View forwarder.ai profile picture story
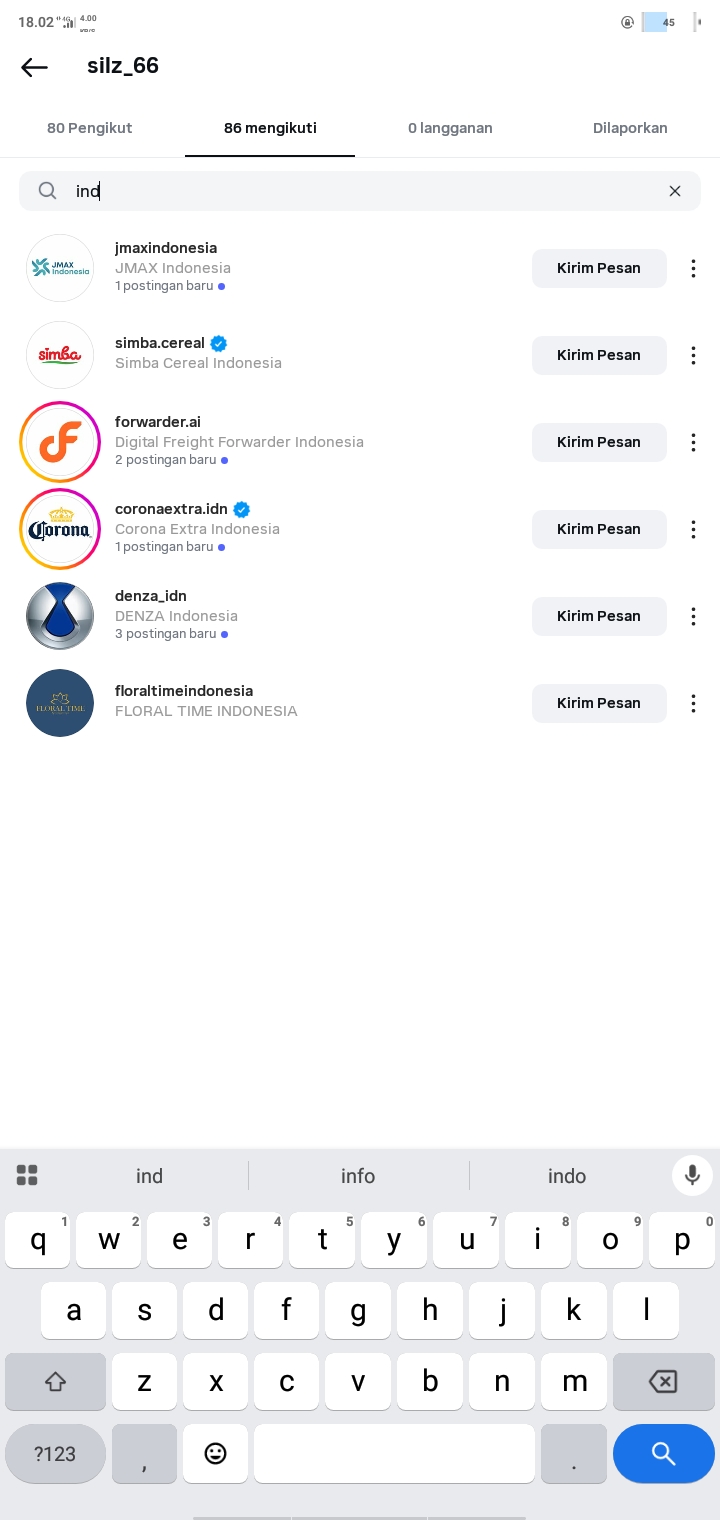This screenshot has width=720, height=1520. [60, 442]
